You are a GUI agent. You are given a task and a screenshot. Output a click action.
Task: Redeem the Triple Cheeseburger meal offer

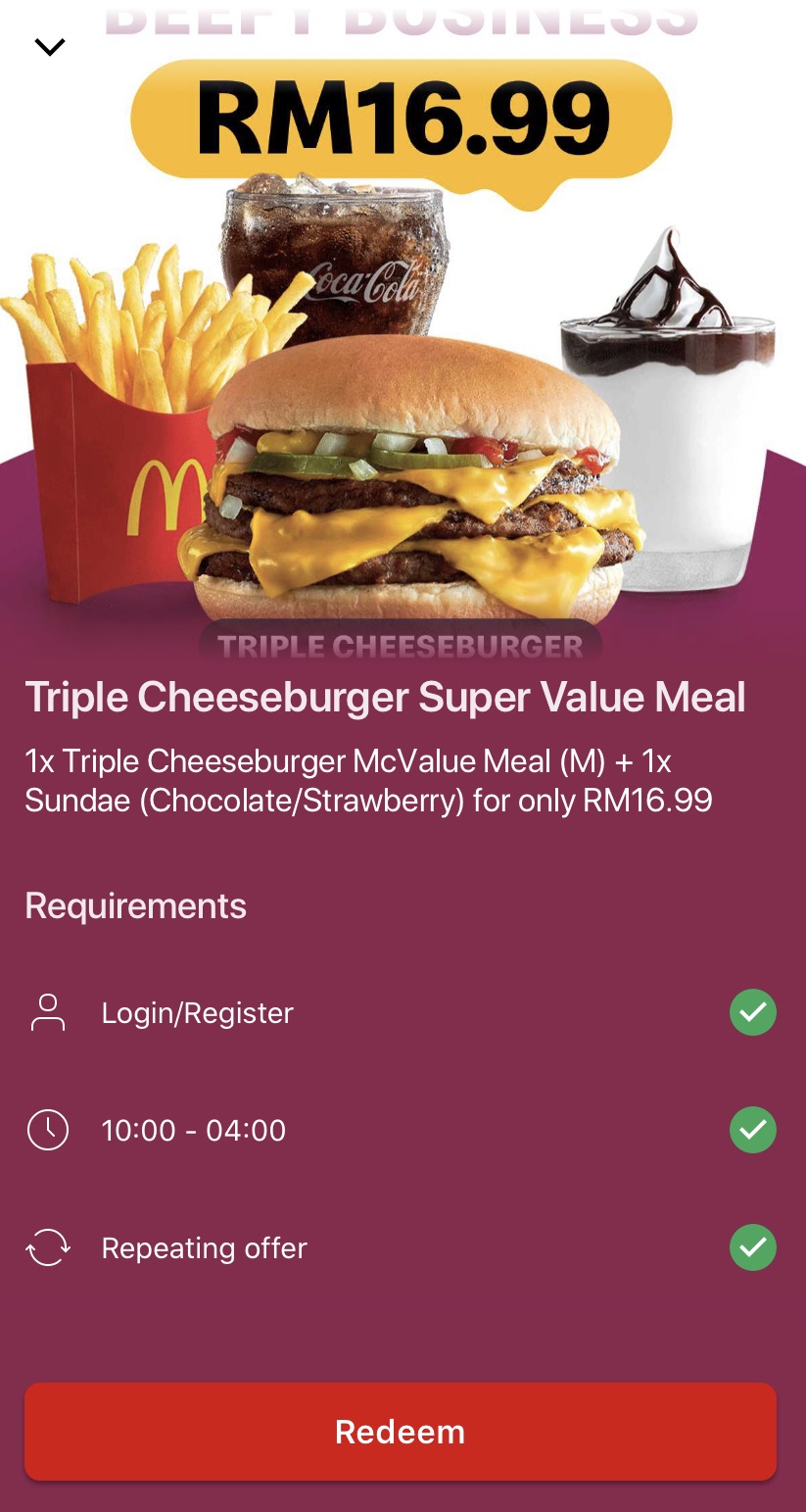400,1431
